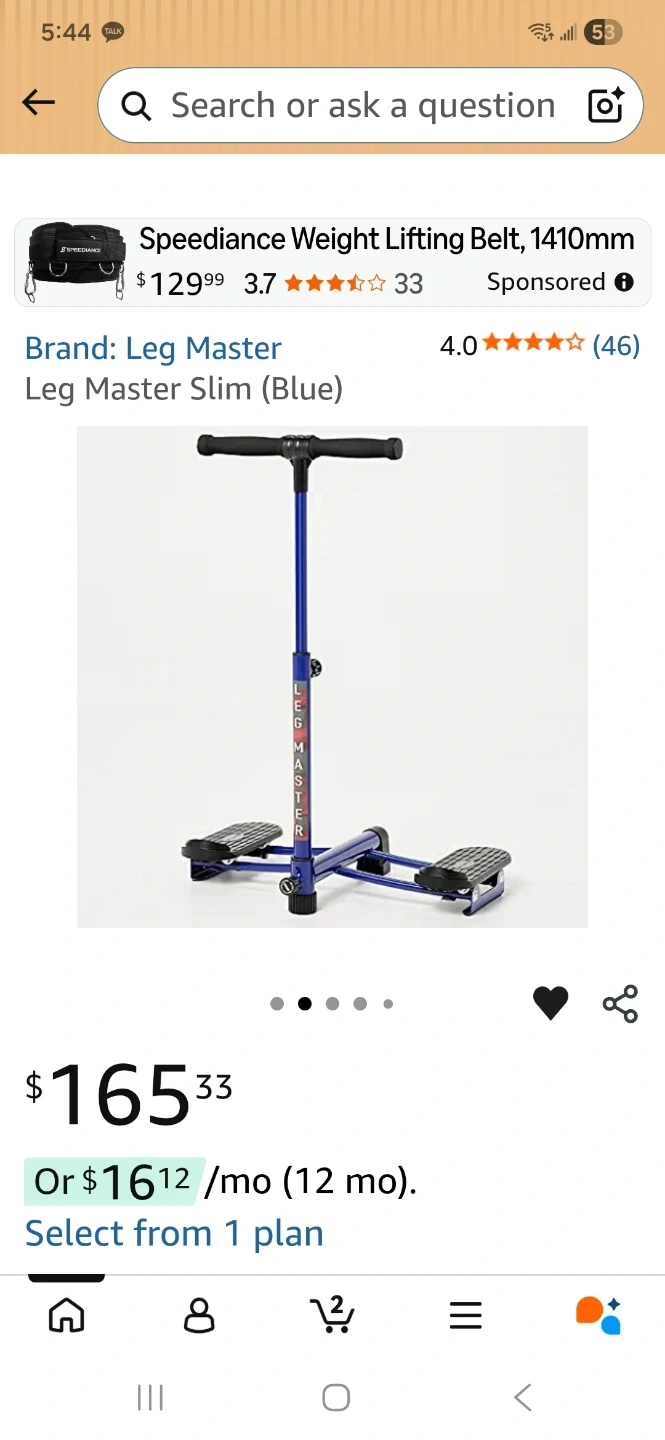Add item to wish list heart
665x1440 pixels.
pos(550,1003)
